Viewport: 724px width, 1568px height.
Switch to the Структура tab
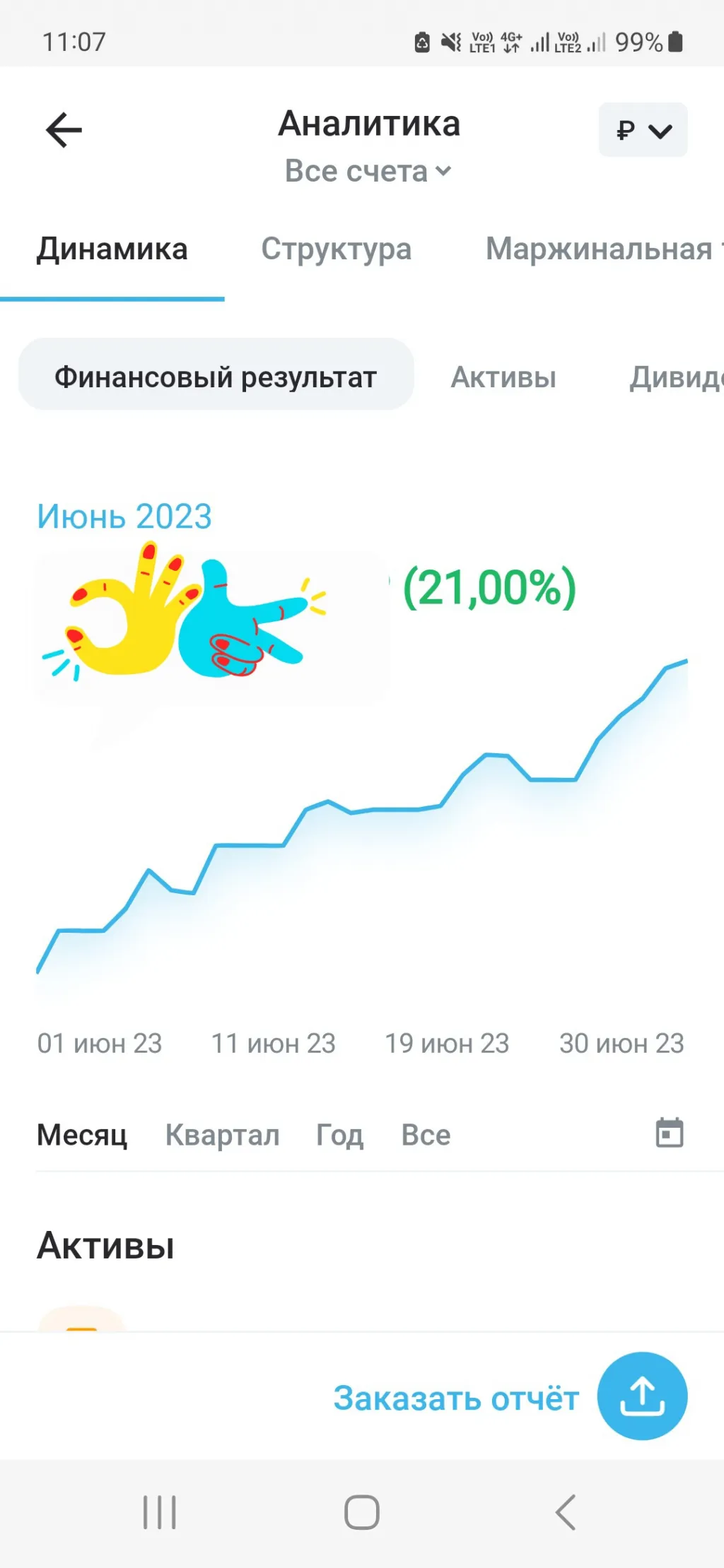pyautogui.click(x=337, y=249)
